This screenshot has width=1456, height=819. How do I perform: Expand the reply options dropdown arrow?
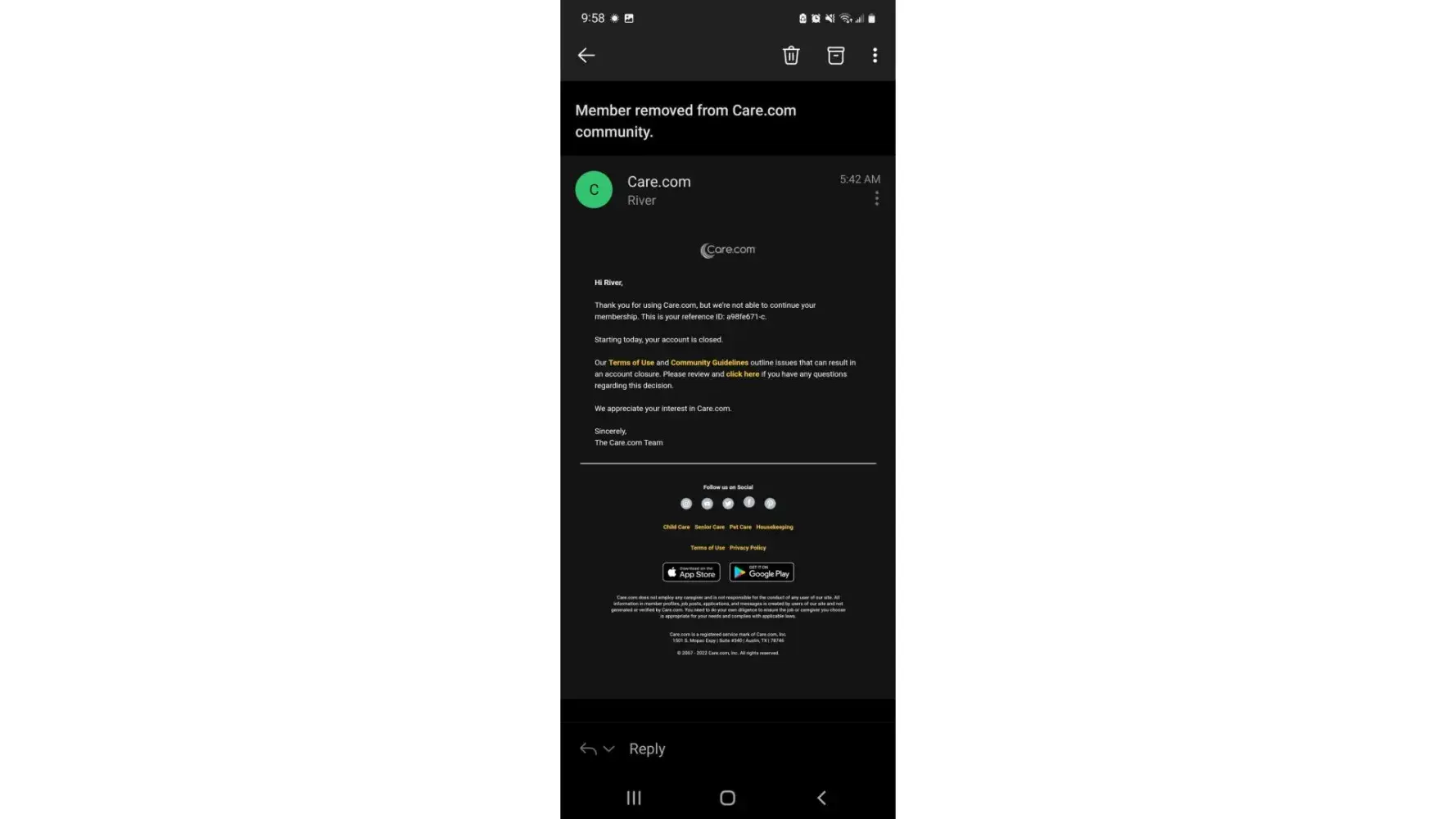tap(608, 749)
